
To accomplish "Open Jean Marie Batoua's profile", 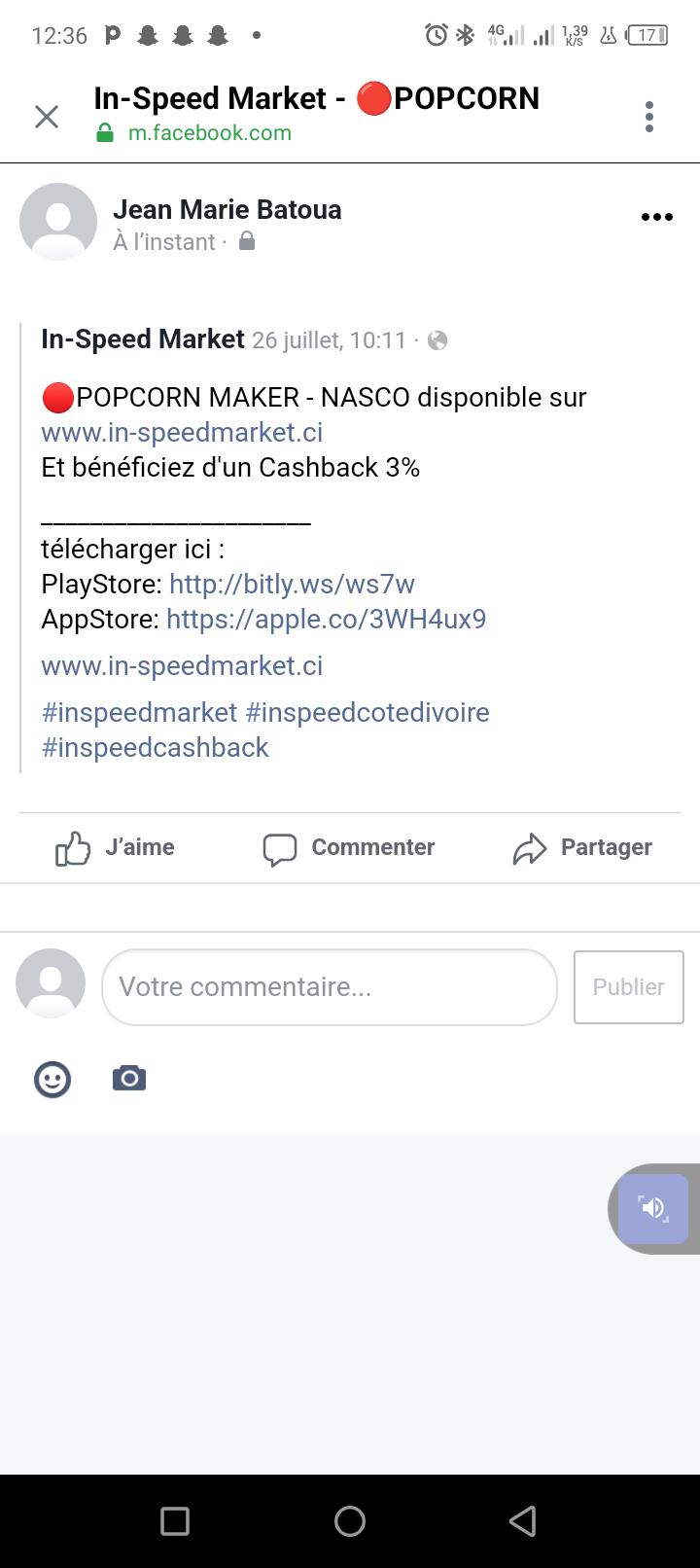I will click(227, 210).
